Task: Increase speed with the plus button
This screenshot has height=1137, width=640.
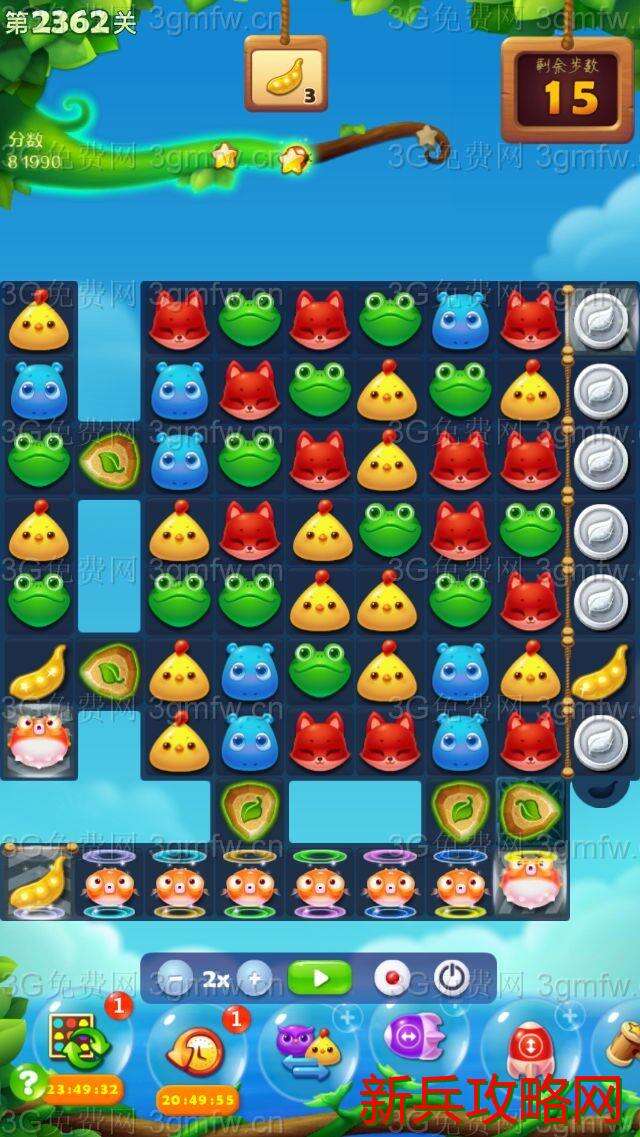Action: [255, 978]
